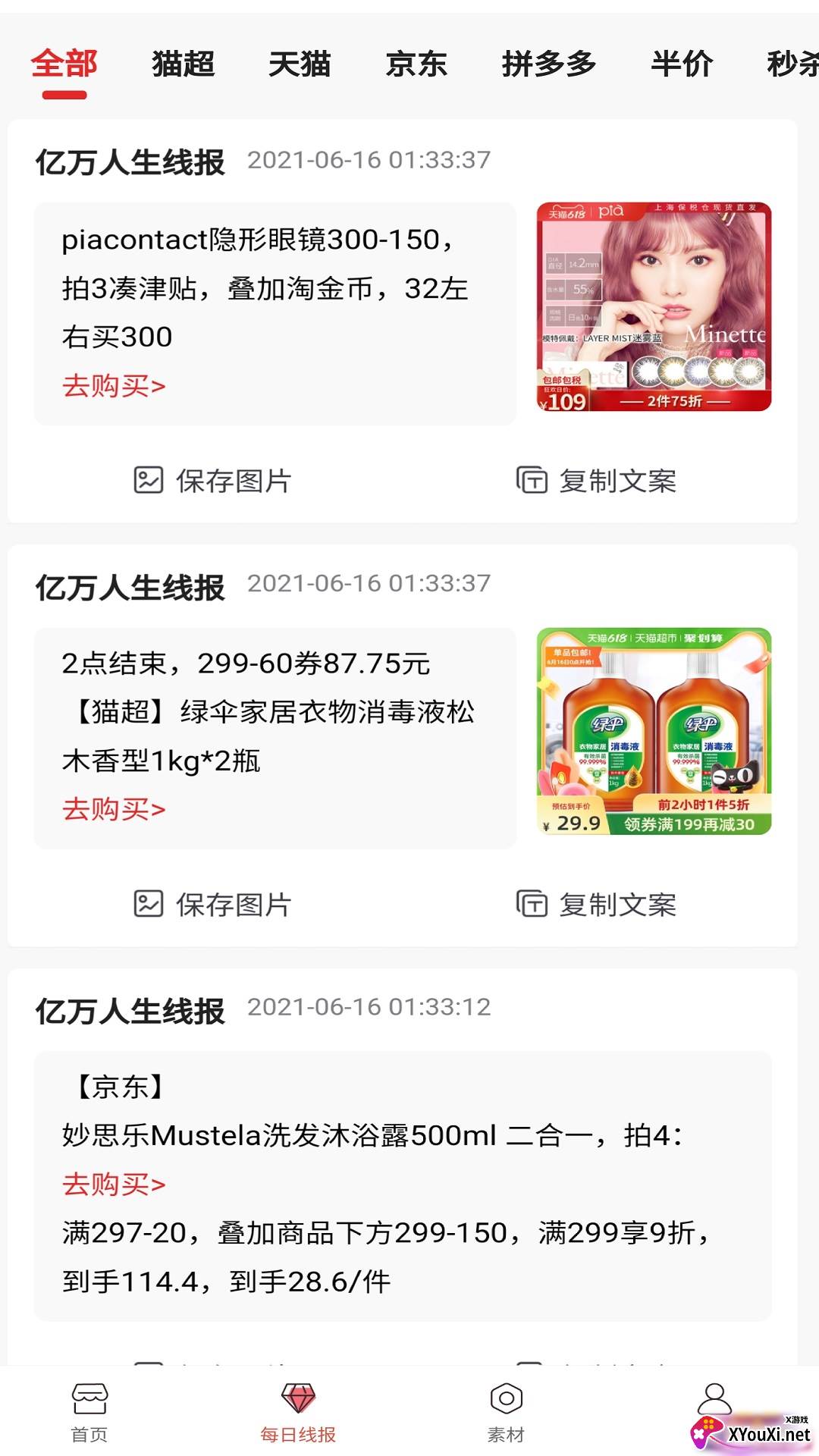Open the 京东 category tab

[417, 65]
